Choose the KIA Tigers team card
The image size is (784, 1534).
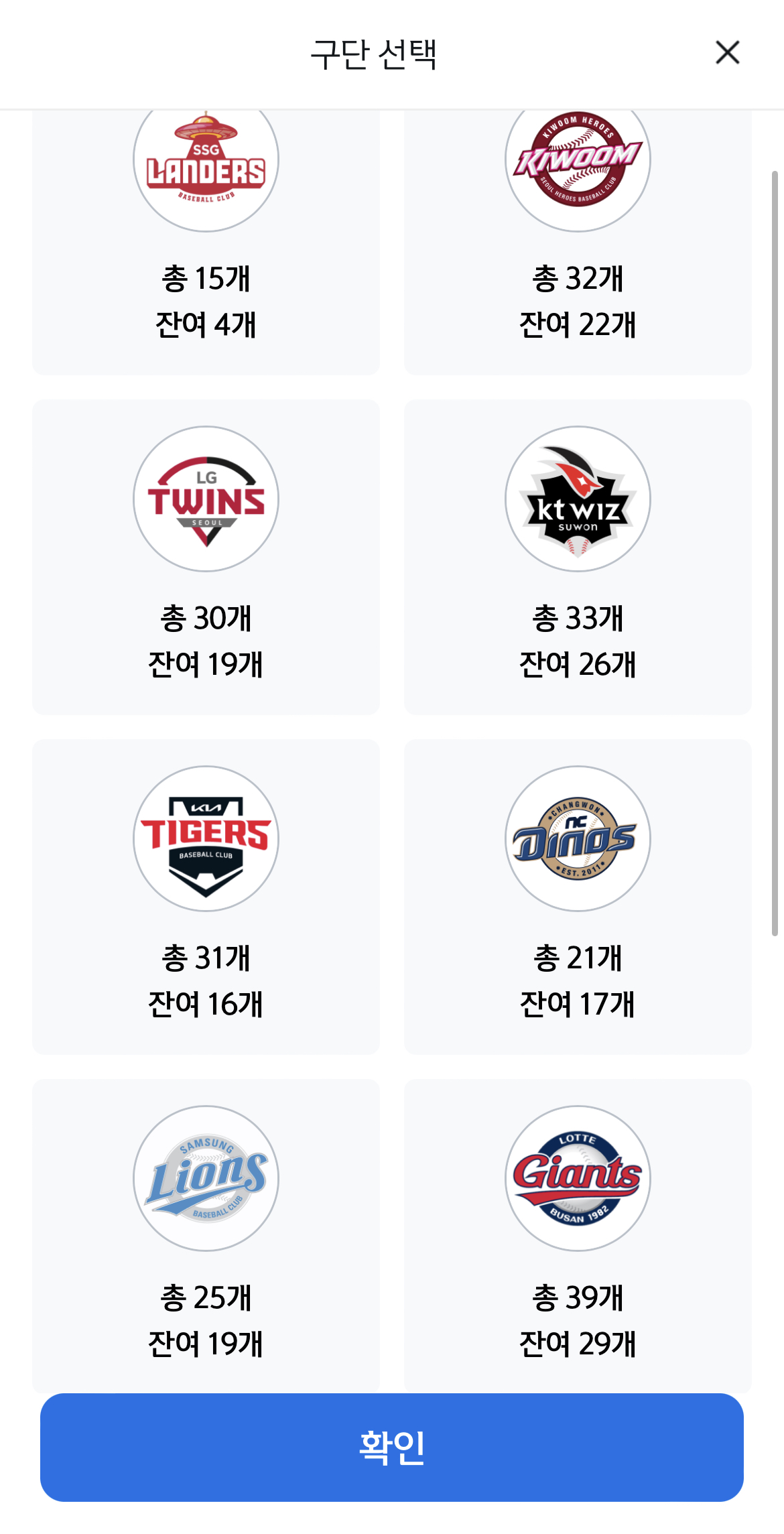[206, 897]
